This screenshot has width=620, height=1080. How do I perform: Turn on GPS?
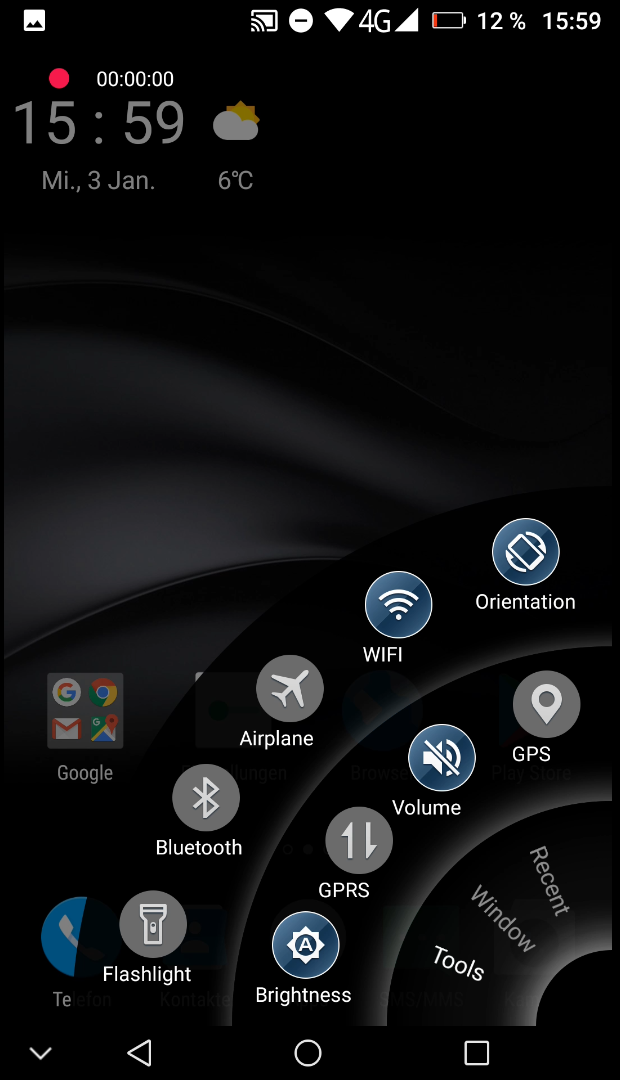pos(546,704)
